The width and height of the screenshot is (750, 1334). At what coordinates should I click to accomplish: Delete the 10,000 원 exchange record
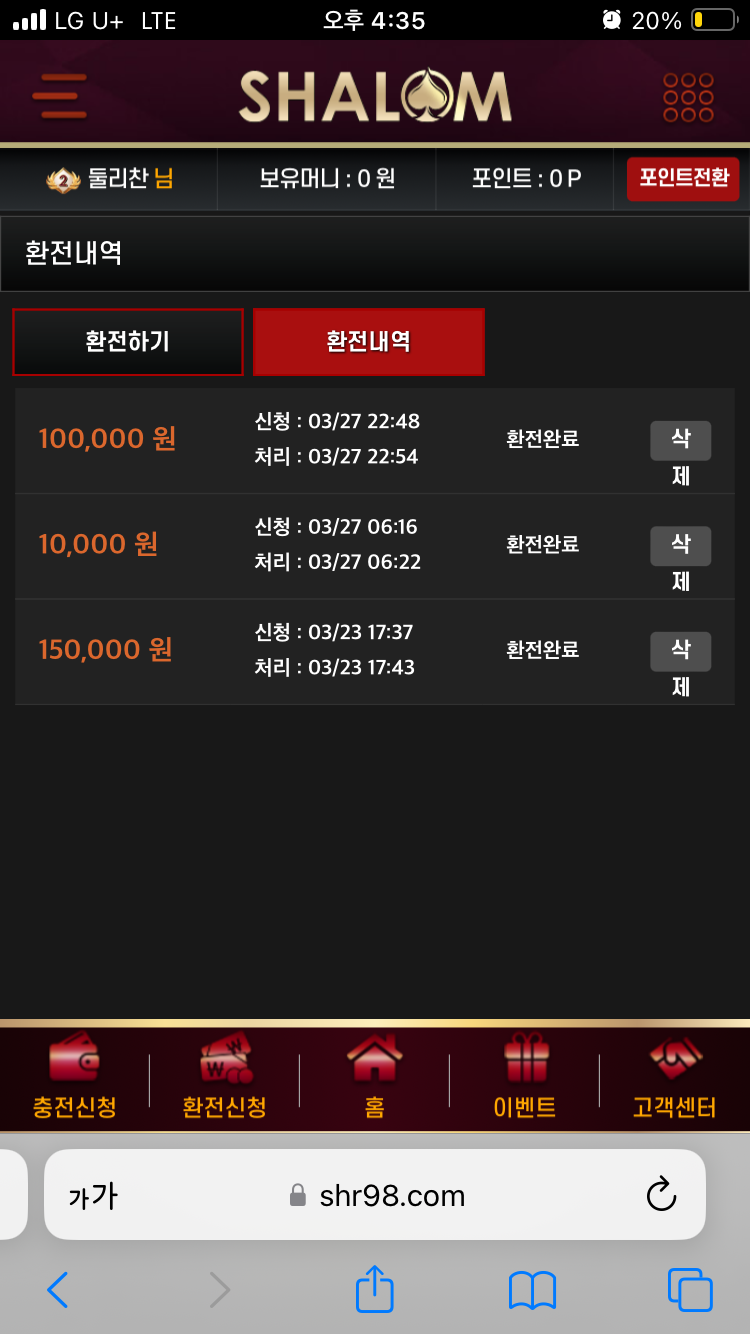pos(680,546)
